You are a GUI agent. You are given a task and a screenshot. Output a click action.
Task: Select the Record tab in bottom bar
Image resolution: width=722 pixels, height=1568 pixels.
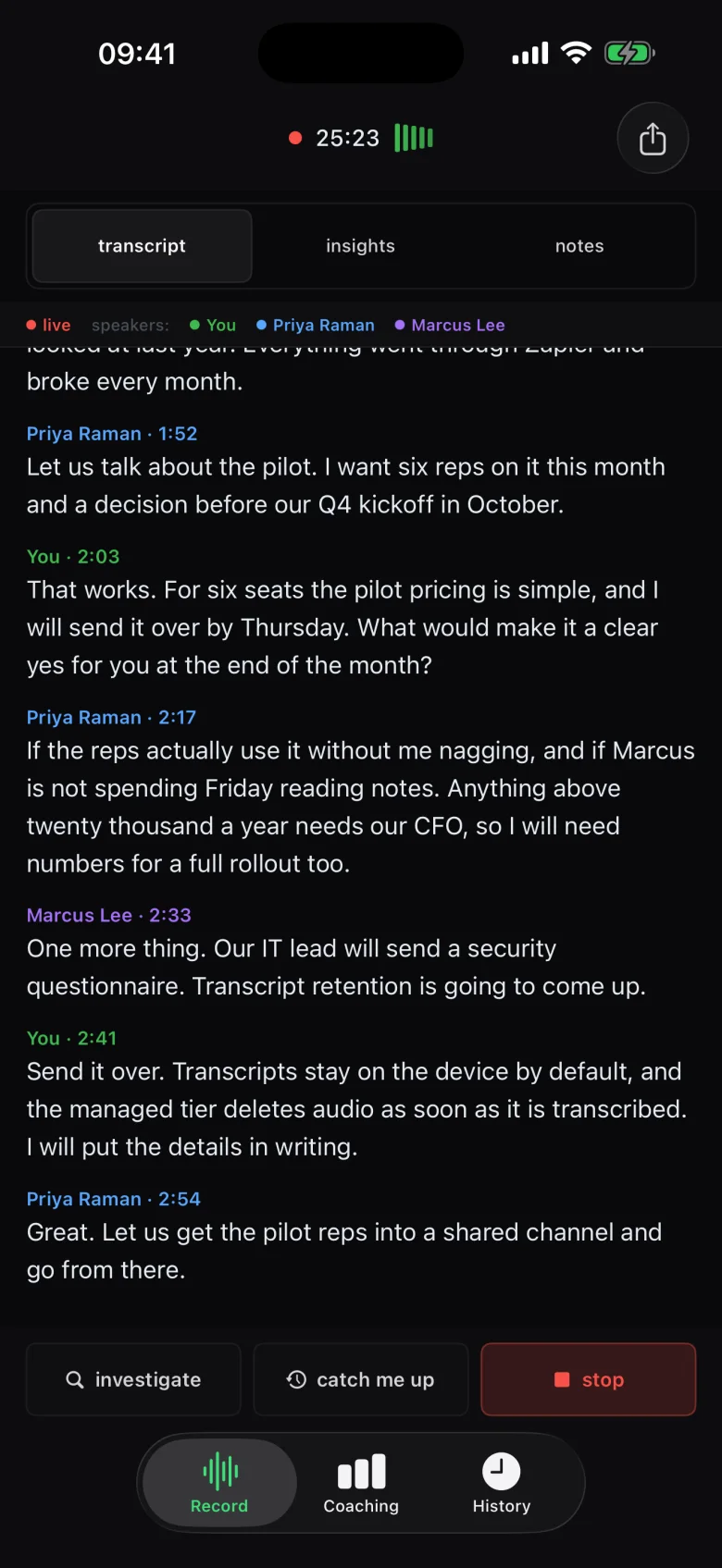pyautogui.click(x=219, y=1483)
